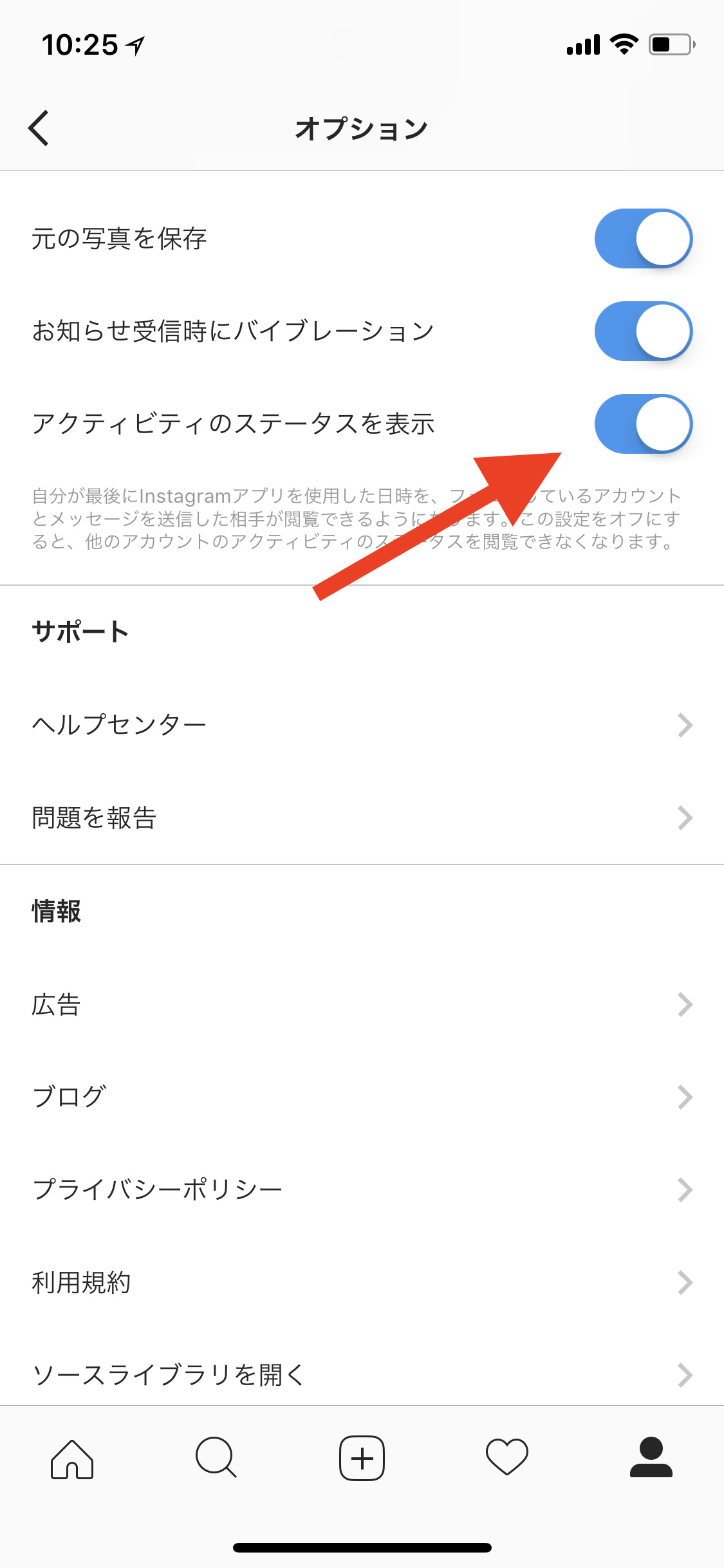The image size is (724, 1568).
Task: Go back from the オプション screen
Action: tap(39, 128)
